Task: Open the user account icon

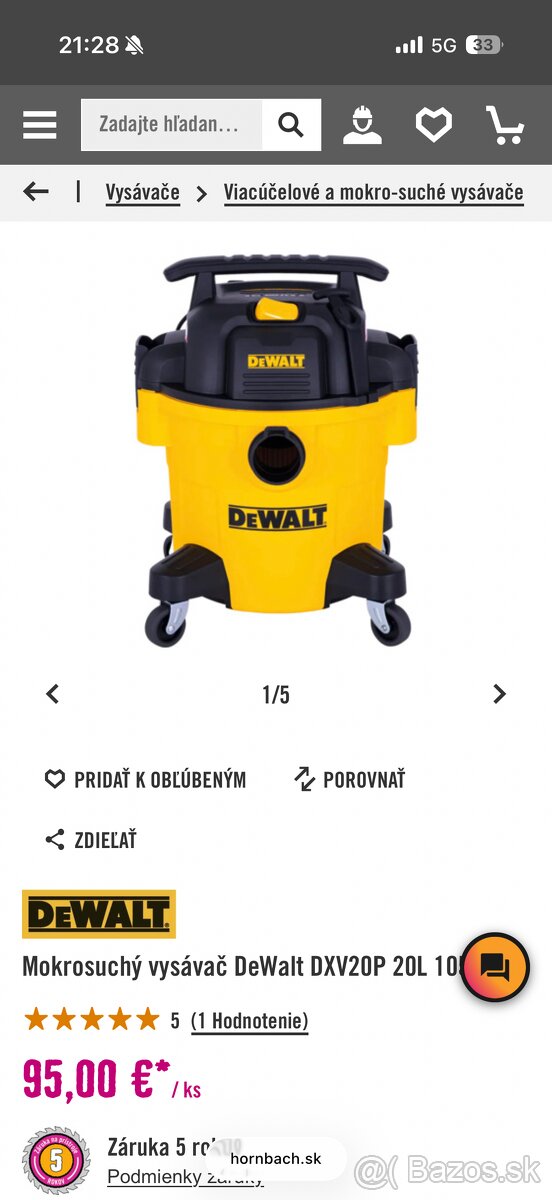Action: tap(362, 125)
